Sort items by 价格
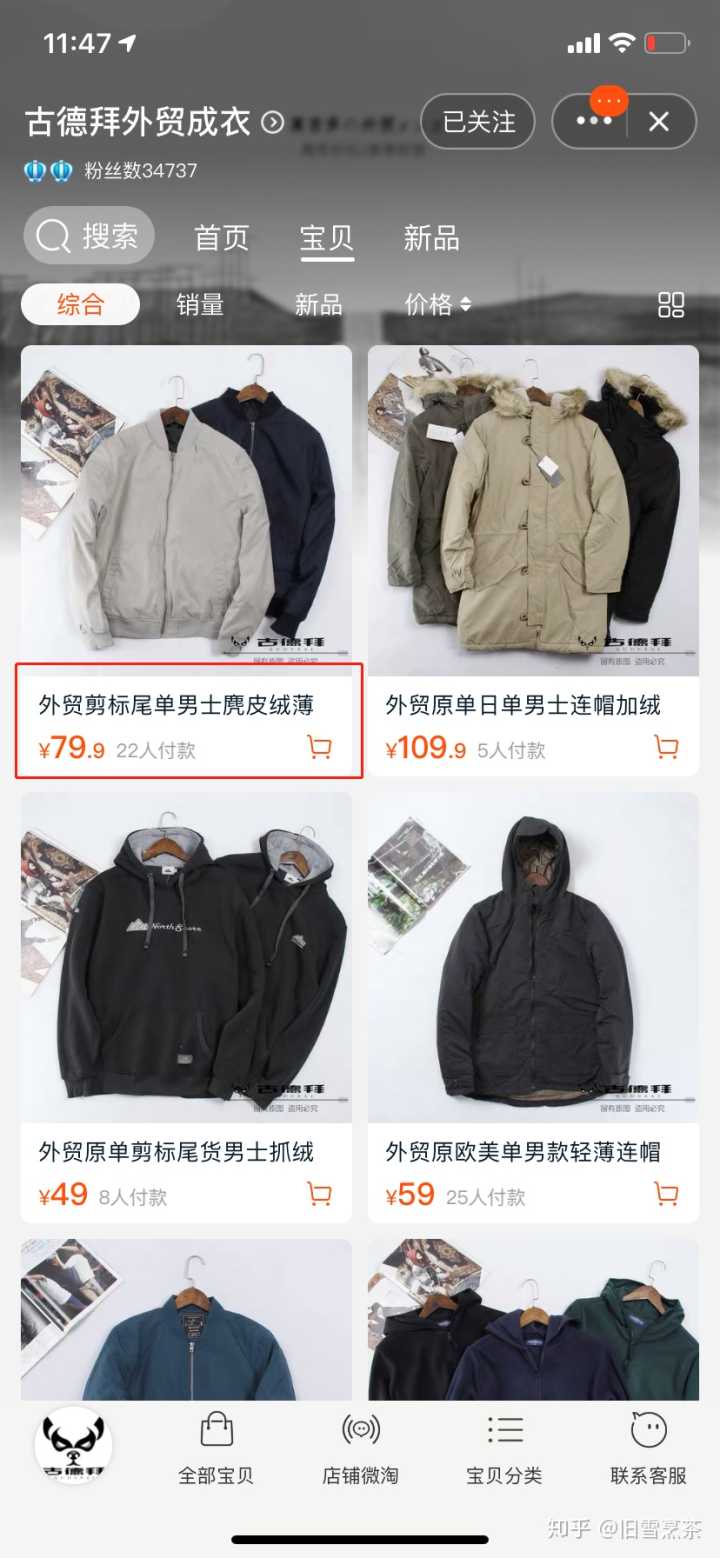Image resolution: width=720 pixels, height=1558 pixels. coord(437,304)
